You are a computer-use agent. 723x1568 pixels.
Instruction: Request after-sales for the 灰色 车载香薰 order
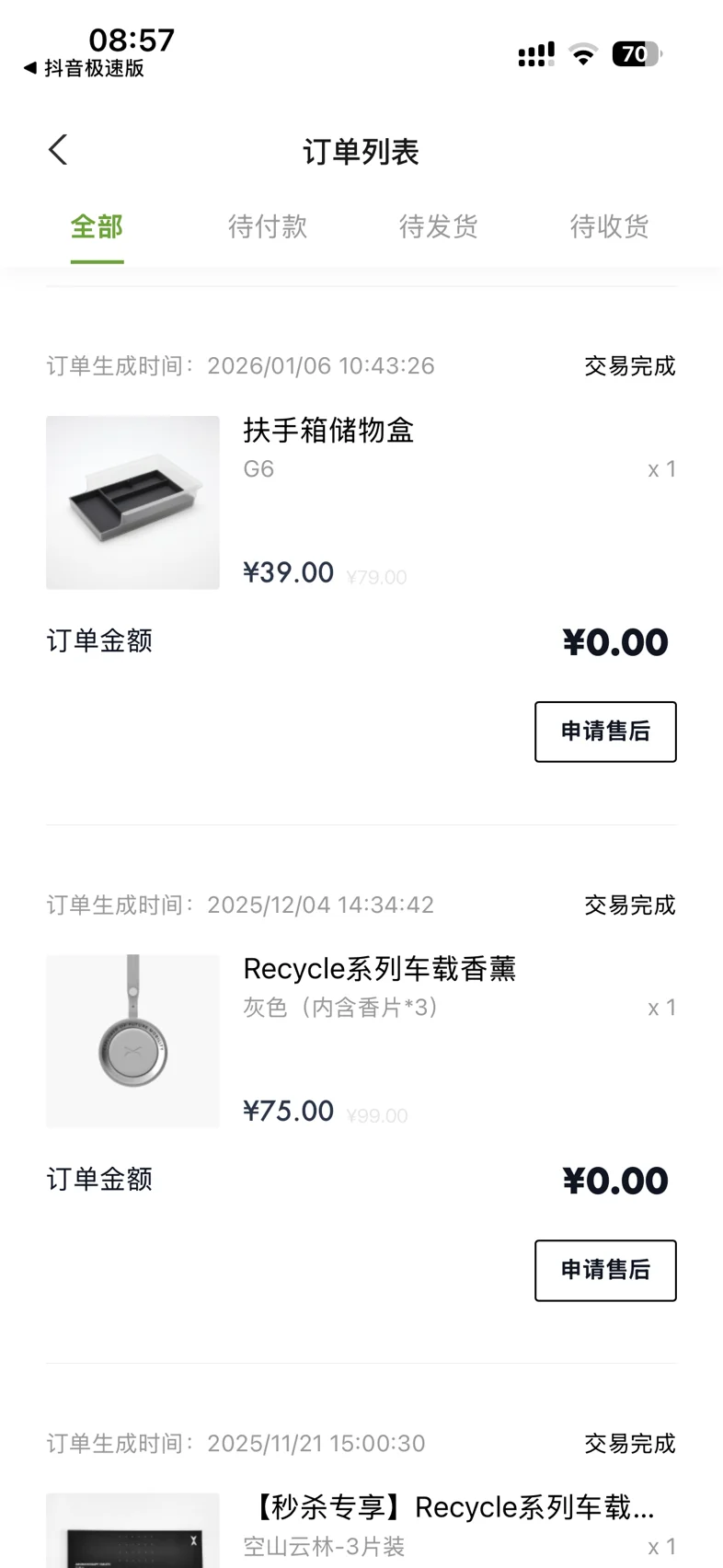pos(605,1270)
